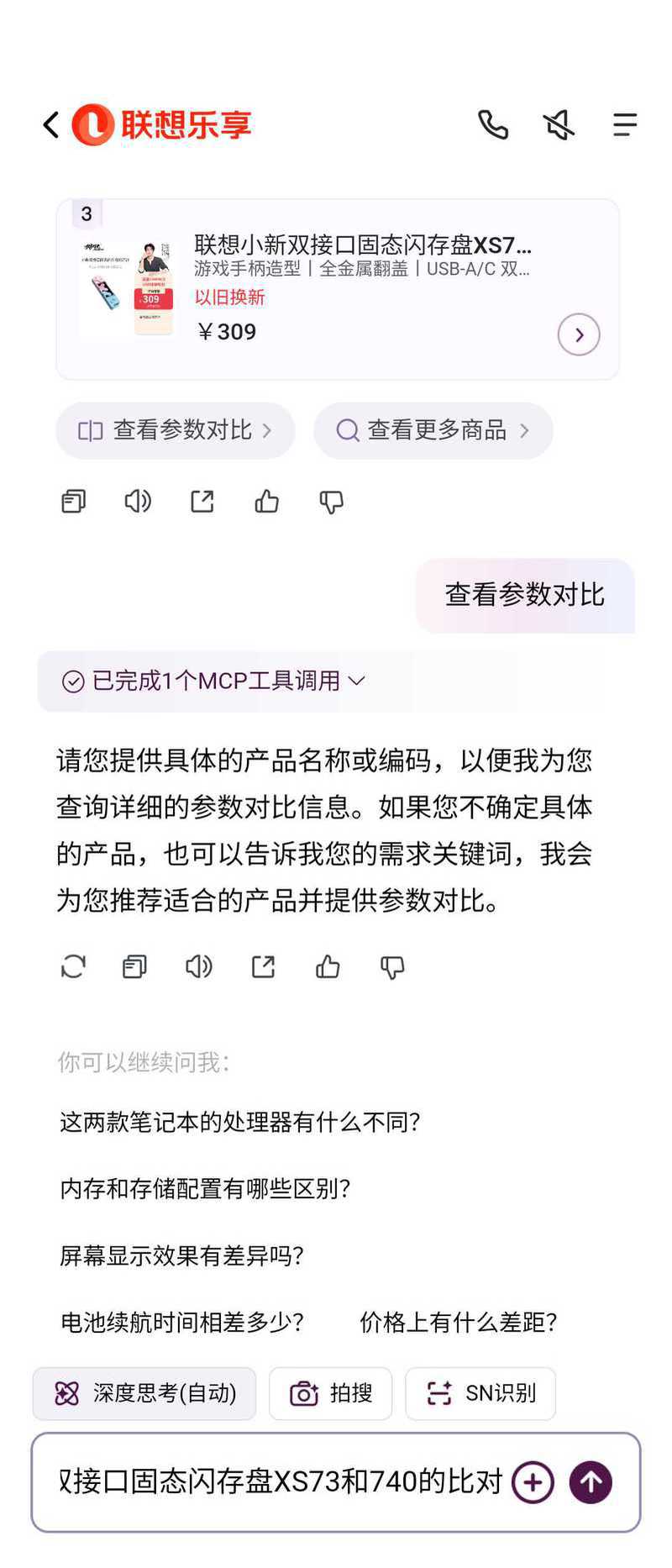Like the latest assistant reply
The height and width of the screenshot is (1568, 672).
coord(328,966)
